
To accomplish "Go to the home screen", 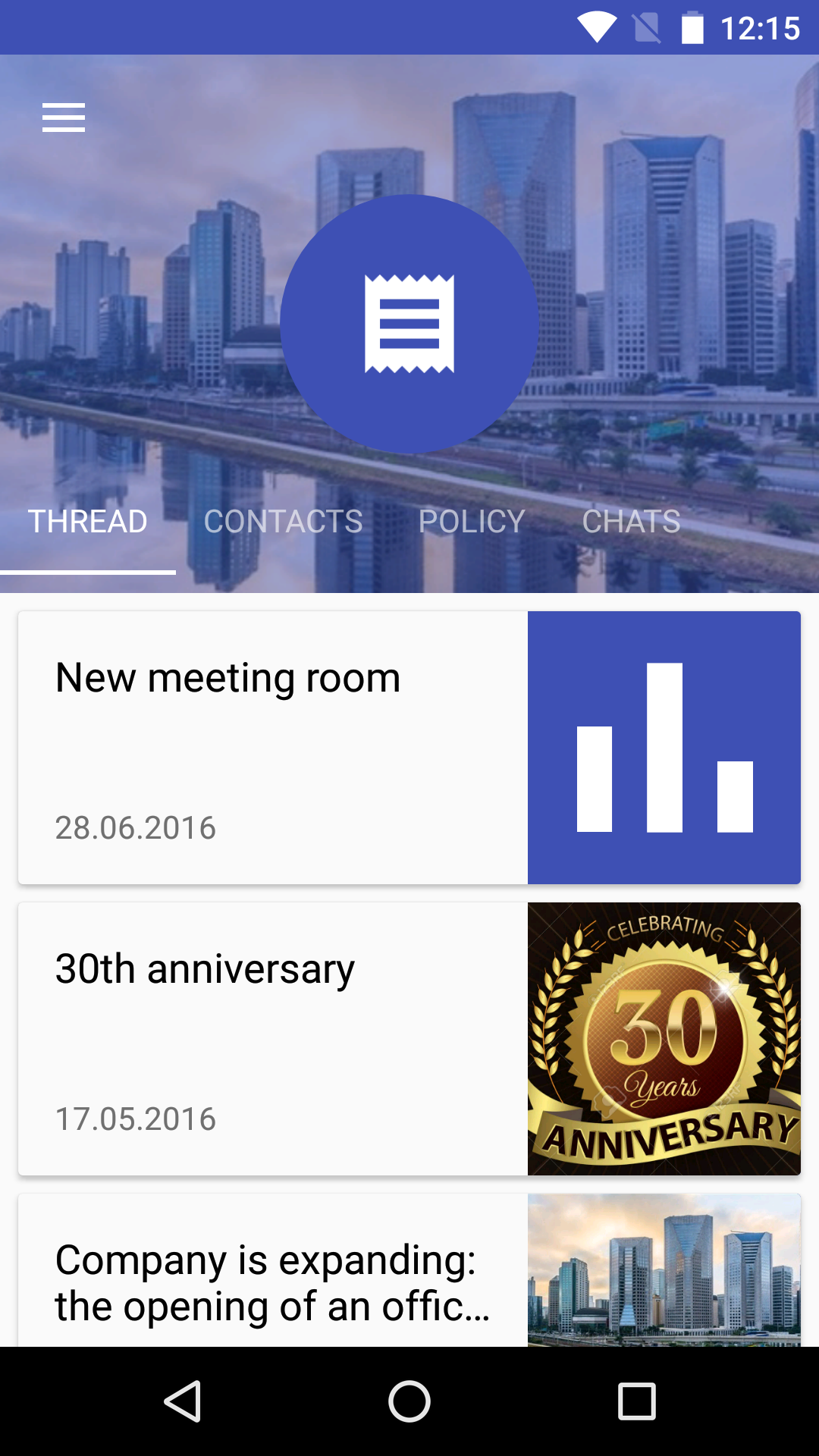I will (409, 1401).
